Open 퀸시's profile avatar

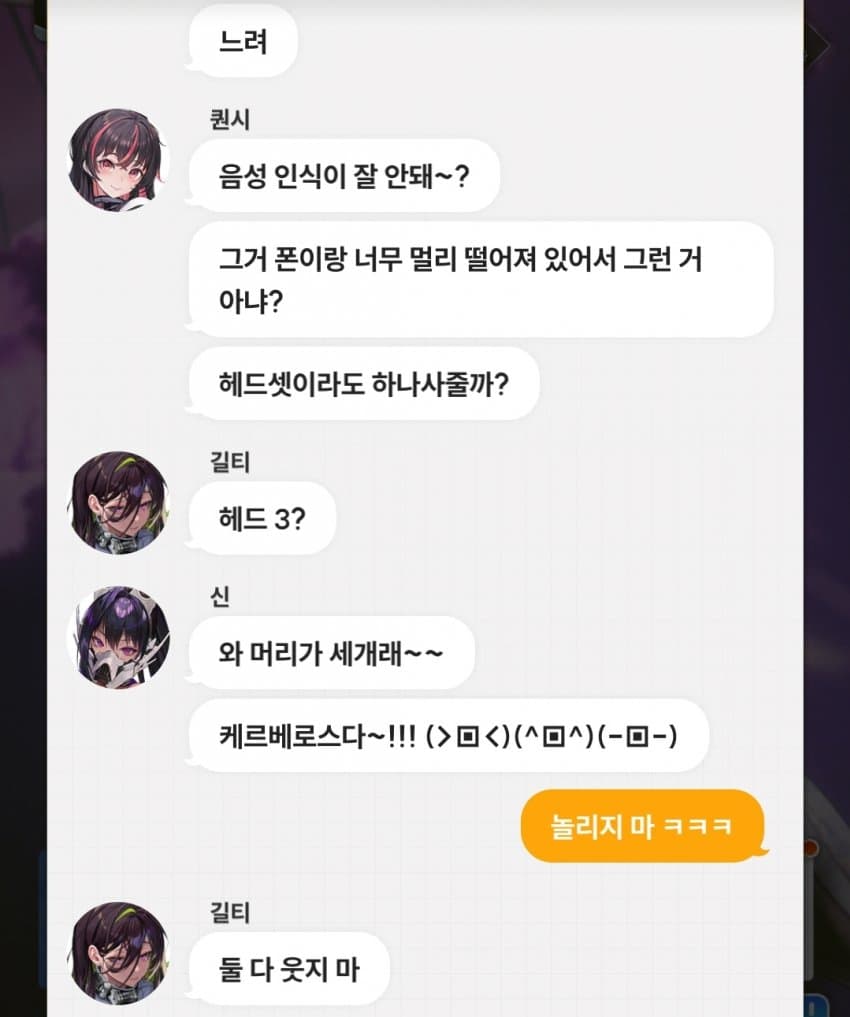point(118,160)
